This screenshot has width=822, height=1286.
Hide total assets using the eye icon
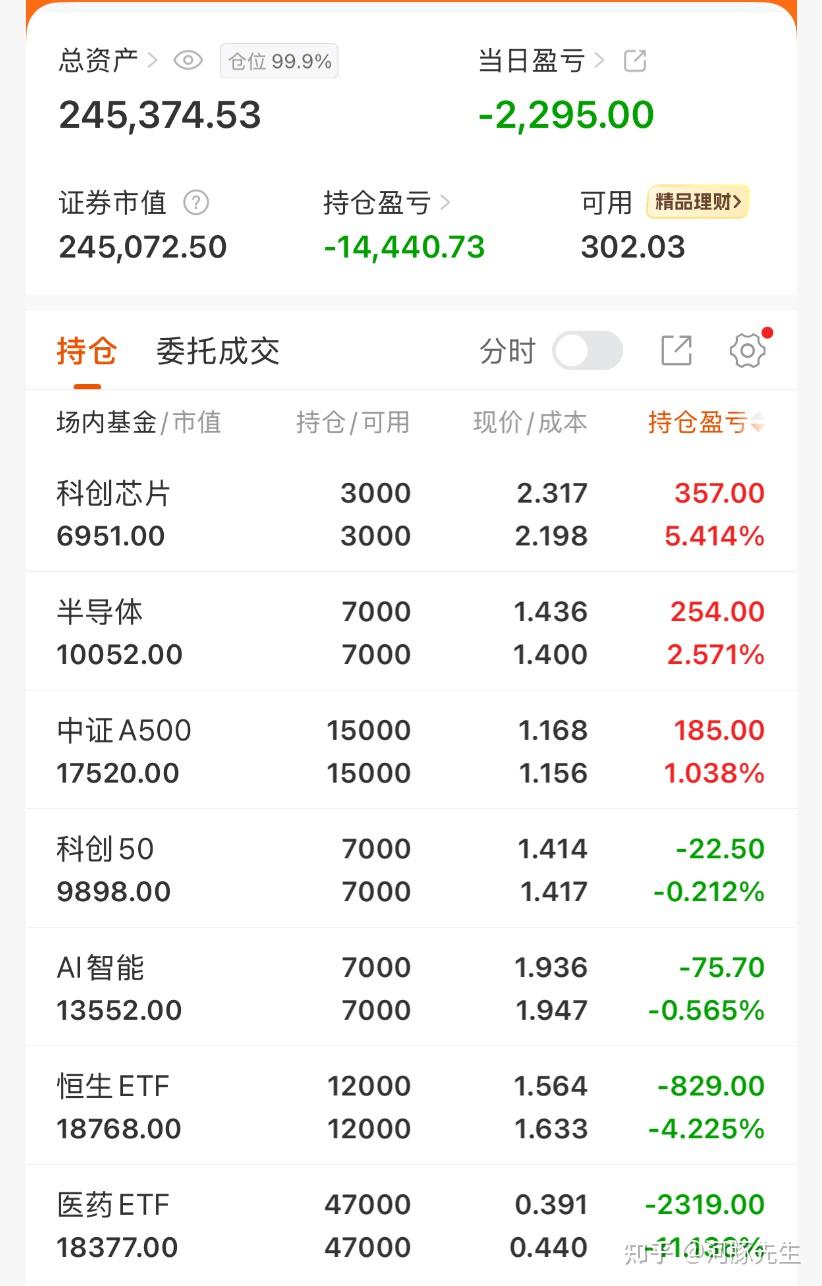click(187, 60)
